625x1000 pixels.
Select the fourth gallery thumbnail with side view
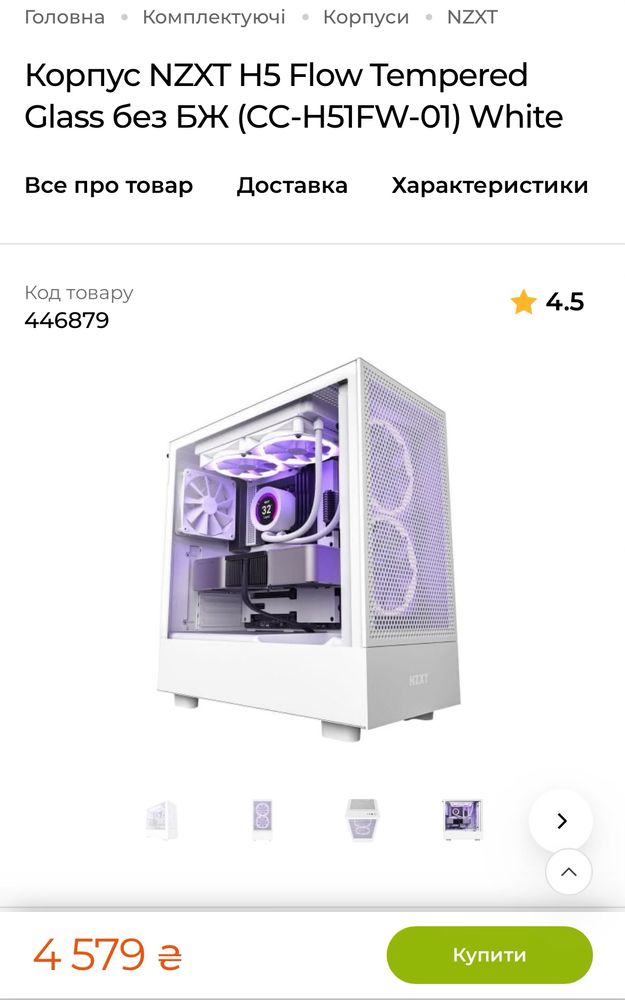point(462,820)
